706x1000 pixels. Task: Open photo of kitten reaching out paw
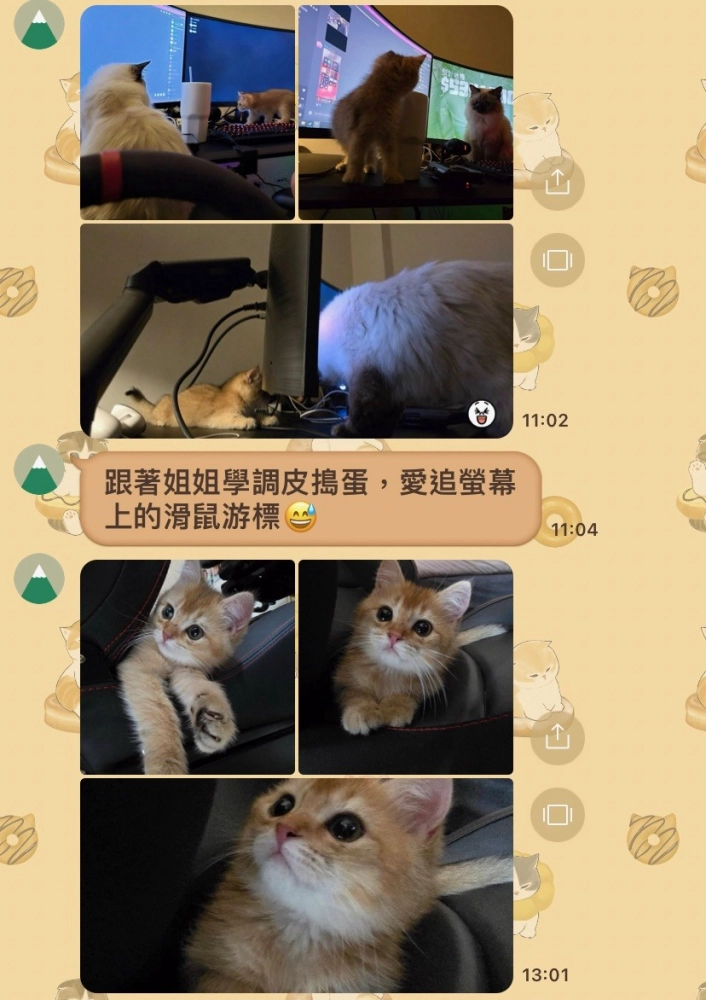187,667
